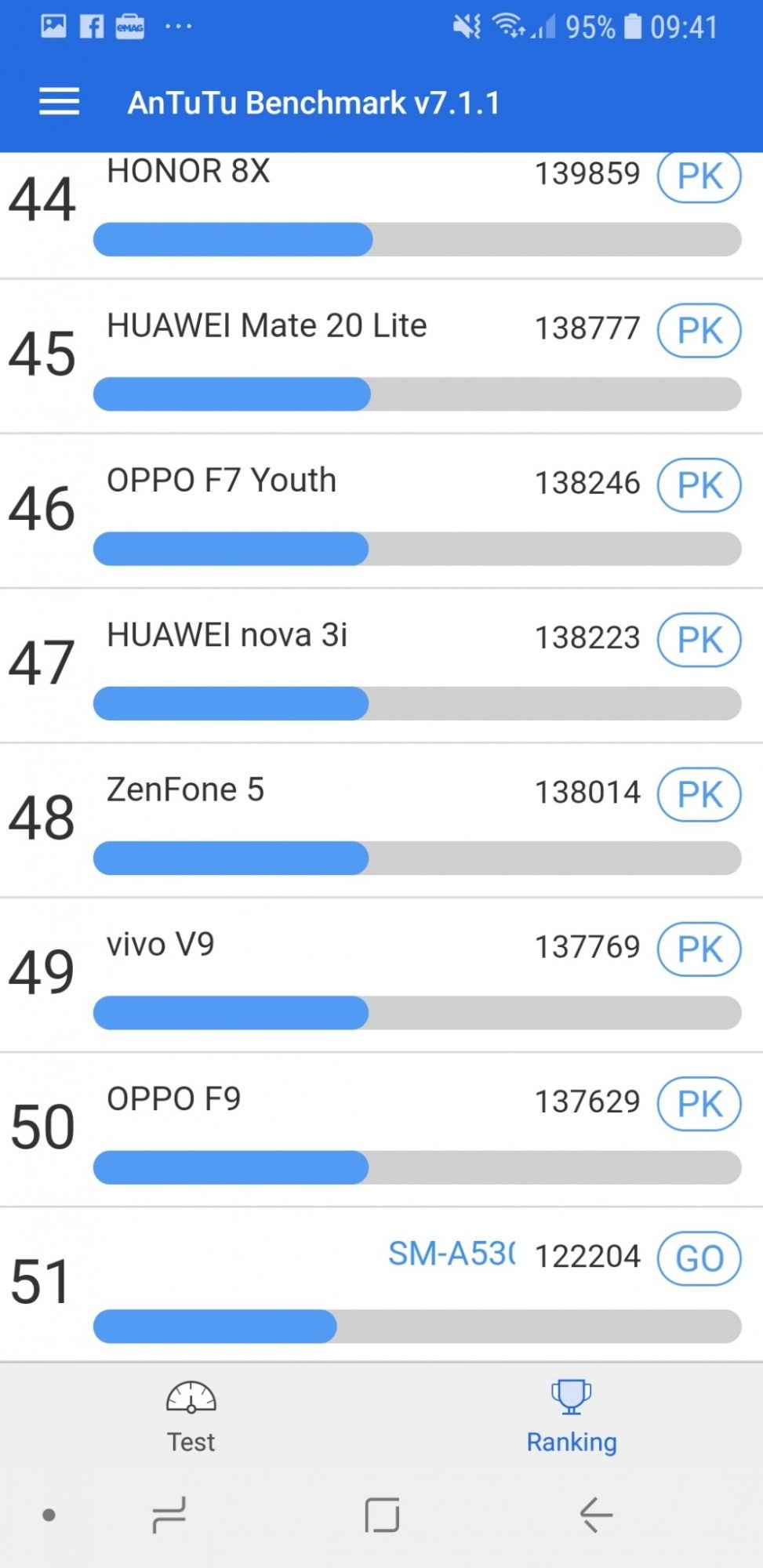Tap PK next to OPPO F7 Youth
Viewport: 763px width, 1568px height.
click(699, 485)
